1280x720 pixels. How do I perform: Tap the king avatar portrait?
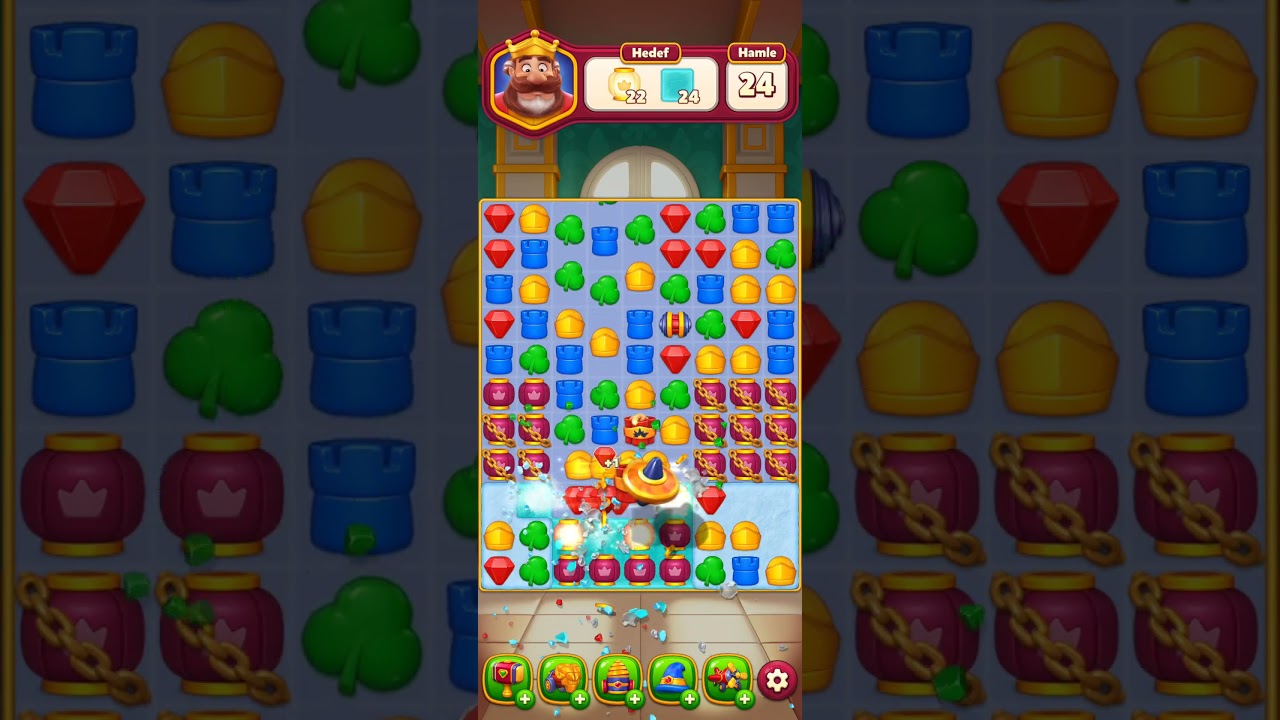[x=533, y=82]
